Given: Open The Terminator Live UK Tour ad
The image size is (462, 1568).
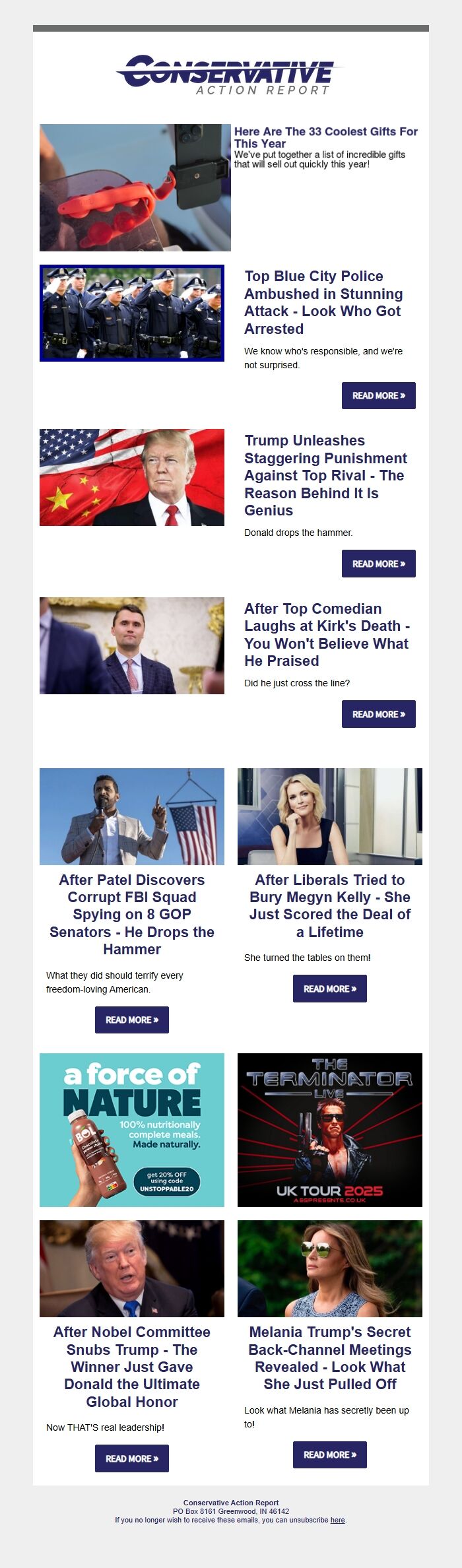Looking at the screenshot, I should pyautogui.click(x=330, y=1130).
